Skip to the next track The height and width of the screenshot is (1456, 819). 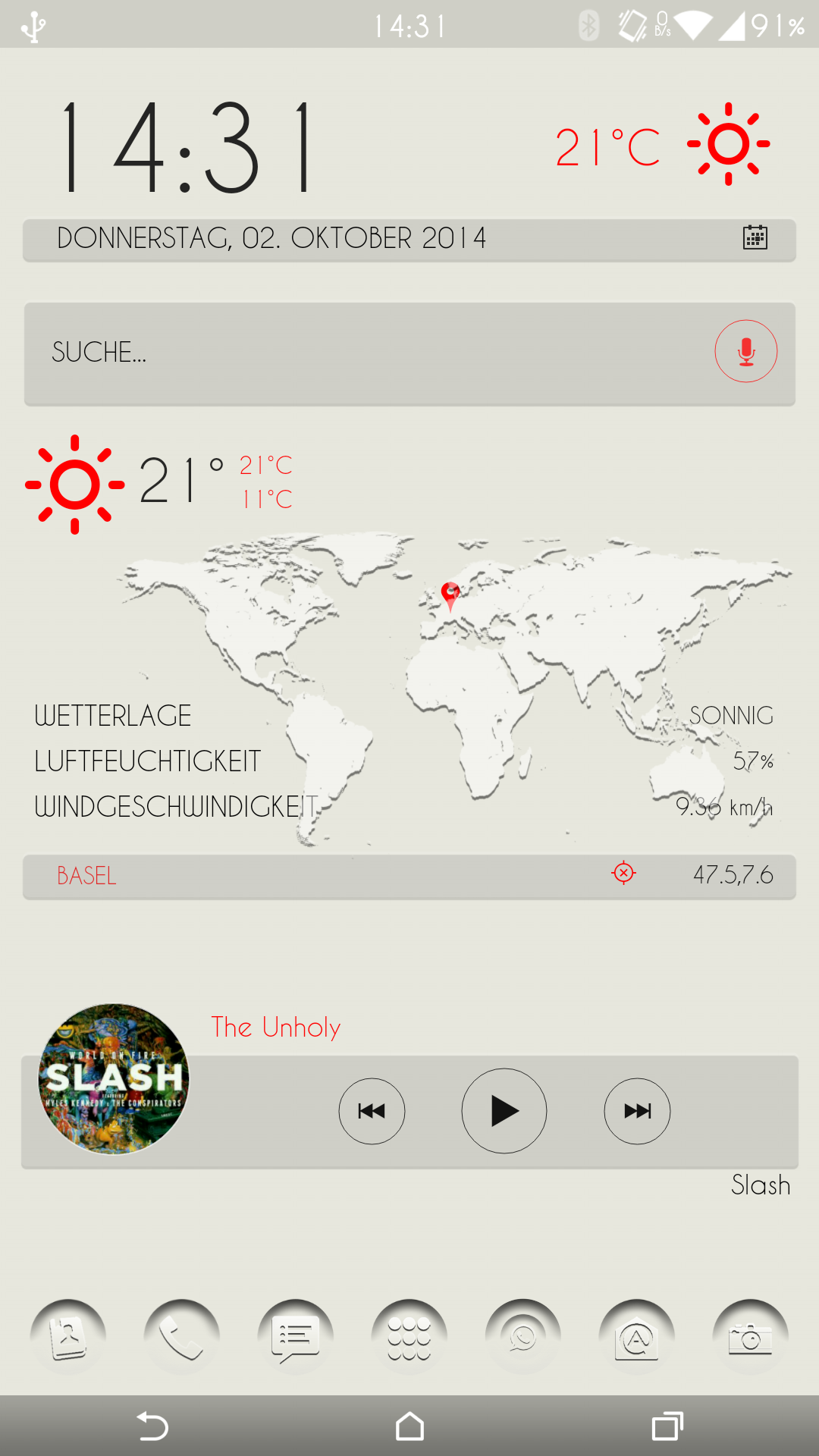[x=637, y=1111]
